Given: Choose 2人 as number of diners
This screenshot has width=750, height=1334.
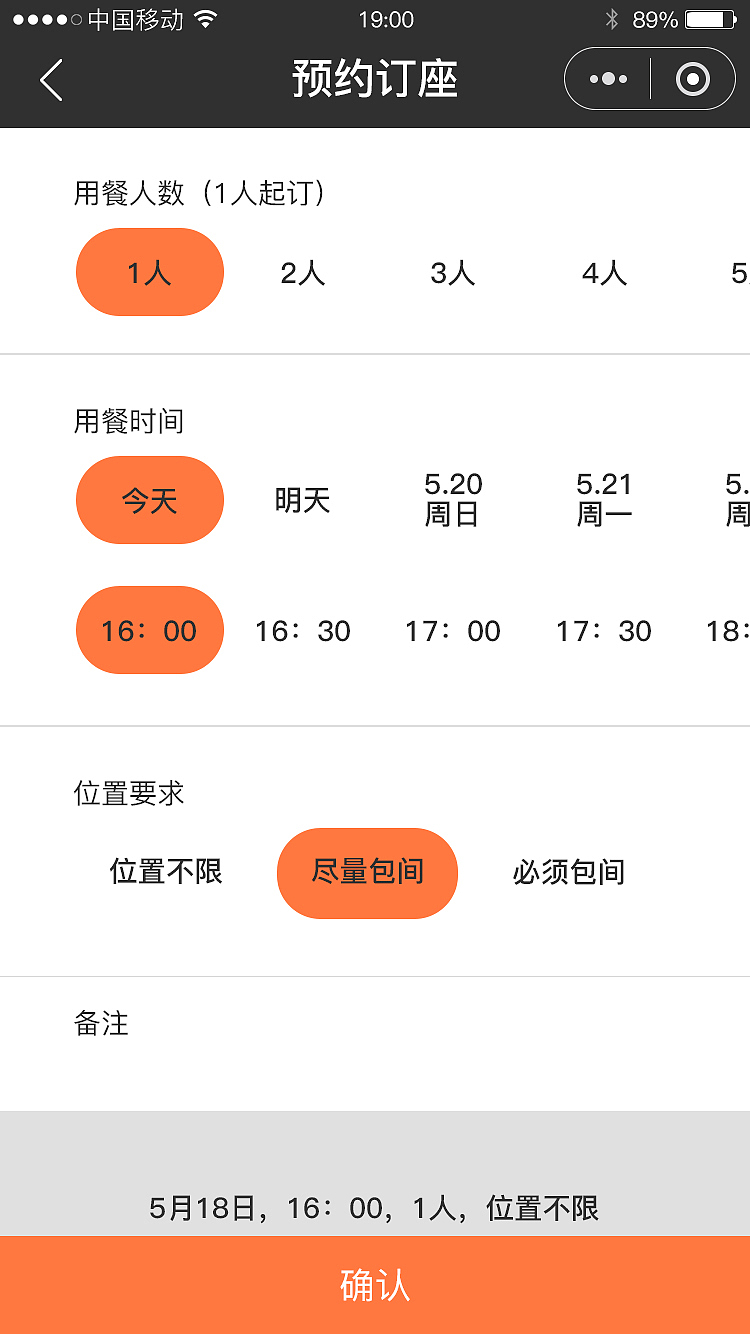Looking at the screenshot, I should pos(302,272).
